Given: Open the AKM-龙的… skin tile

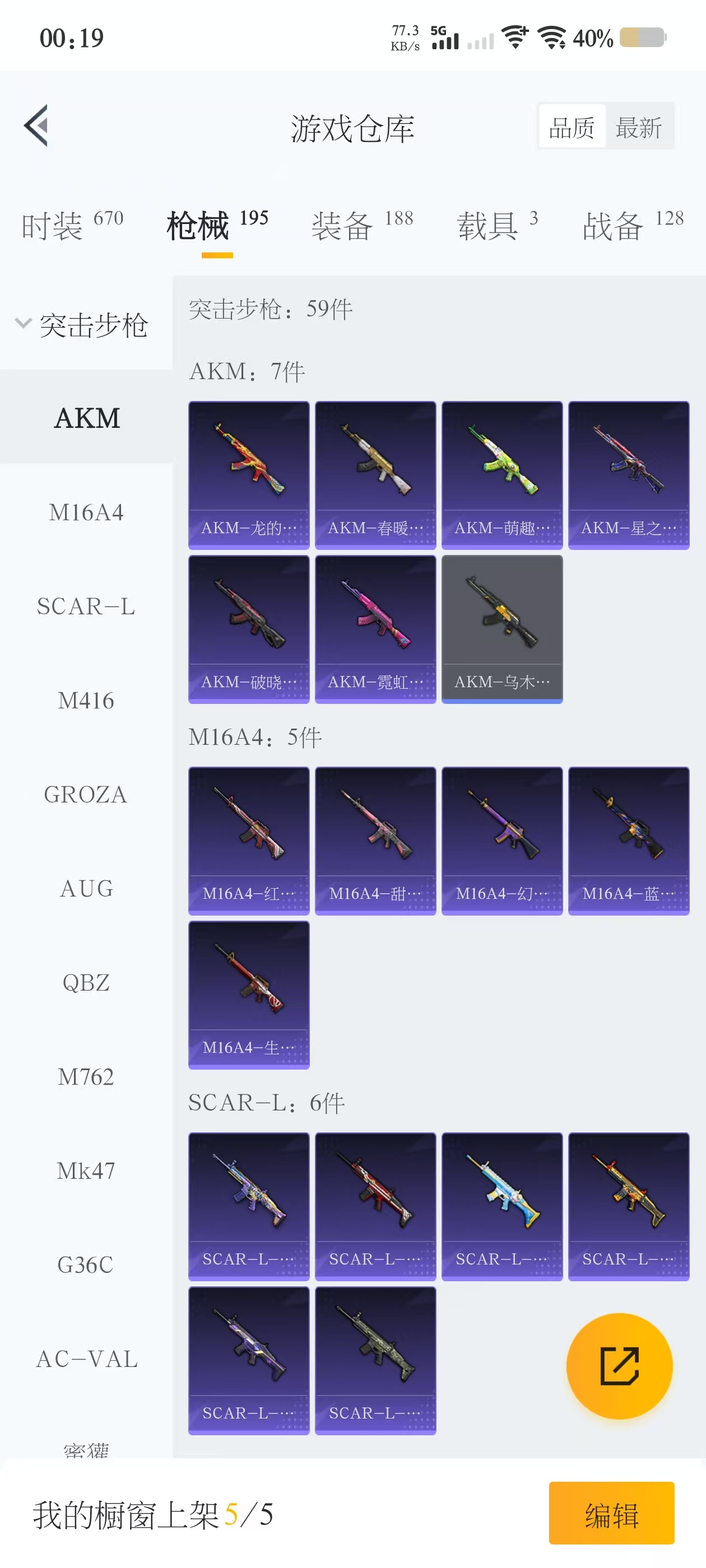Looking at the screenshot, I should coord(249,475).
